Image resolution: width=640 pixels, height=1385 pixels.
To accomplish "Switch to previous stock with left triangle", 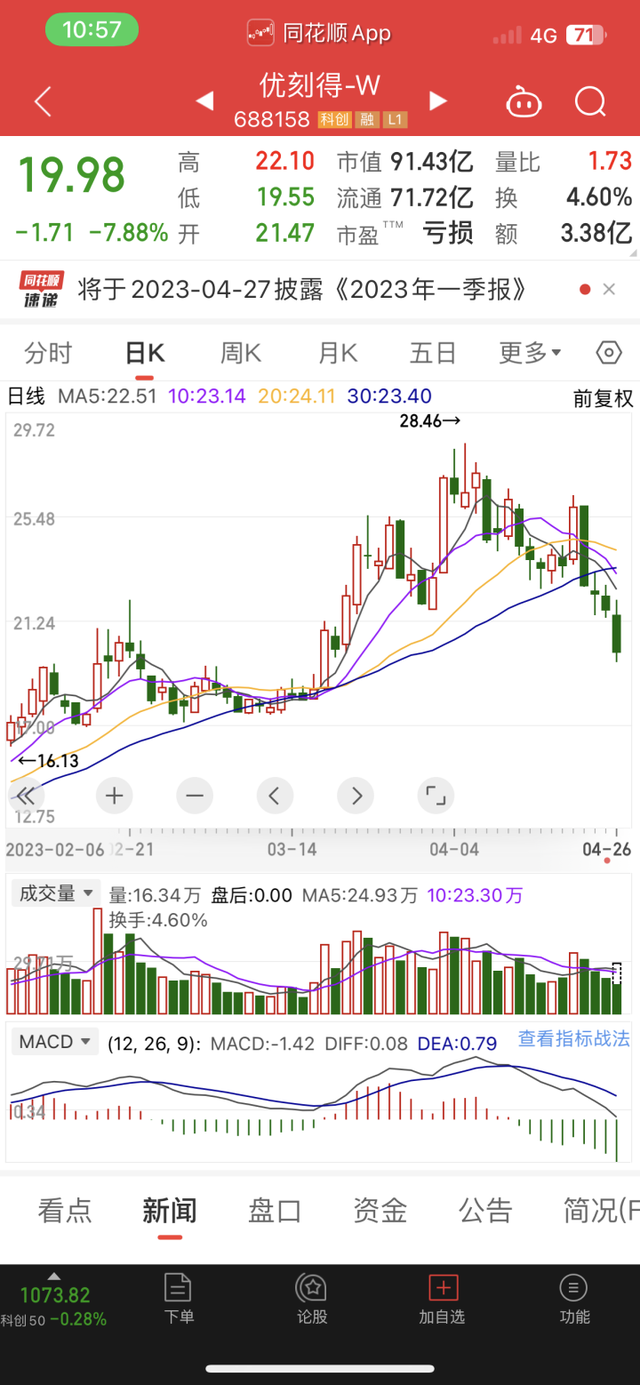I will point(204,101).
